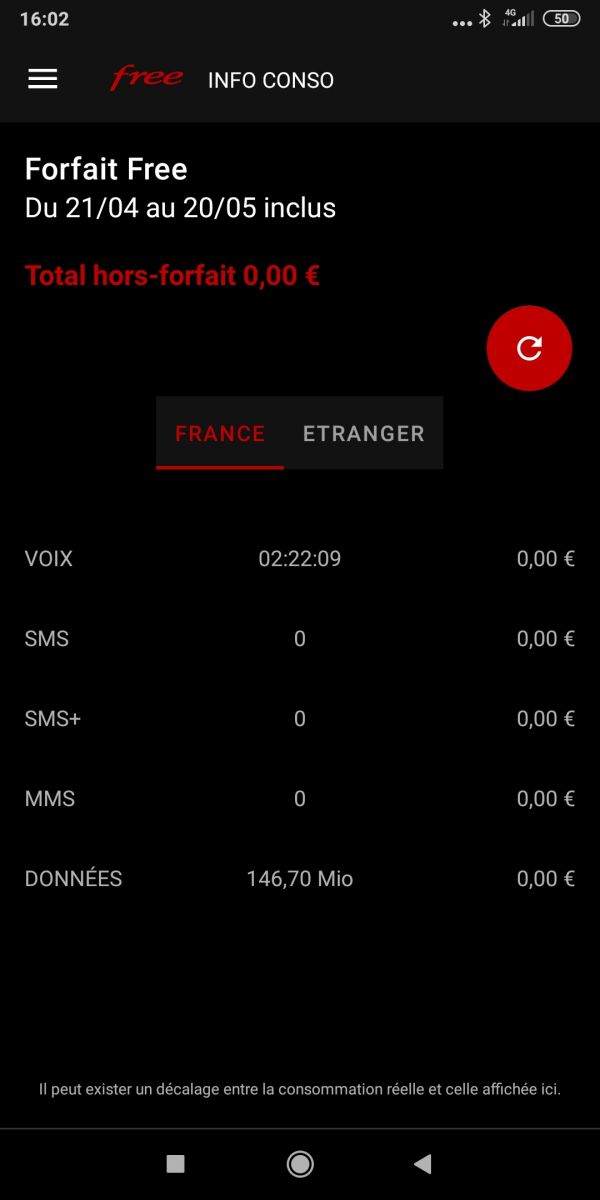This screenshot has height=1200, width=600.
Task: Select the FRANCE tab
Action: coord(220,434)
